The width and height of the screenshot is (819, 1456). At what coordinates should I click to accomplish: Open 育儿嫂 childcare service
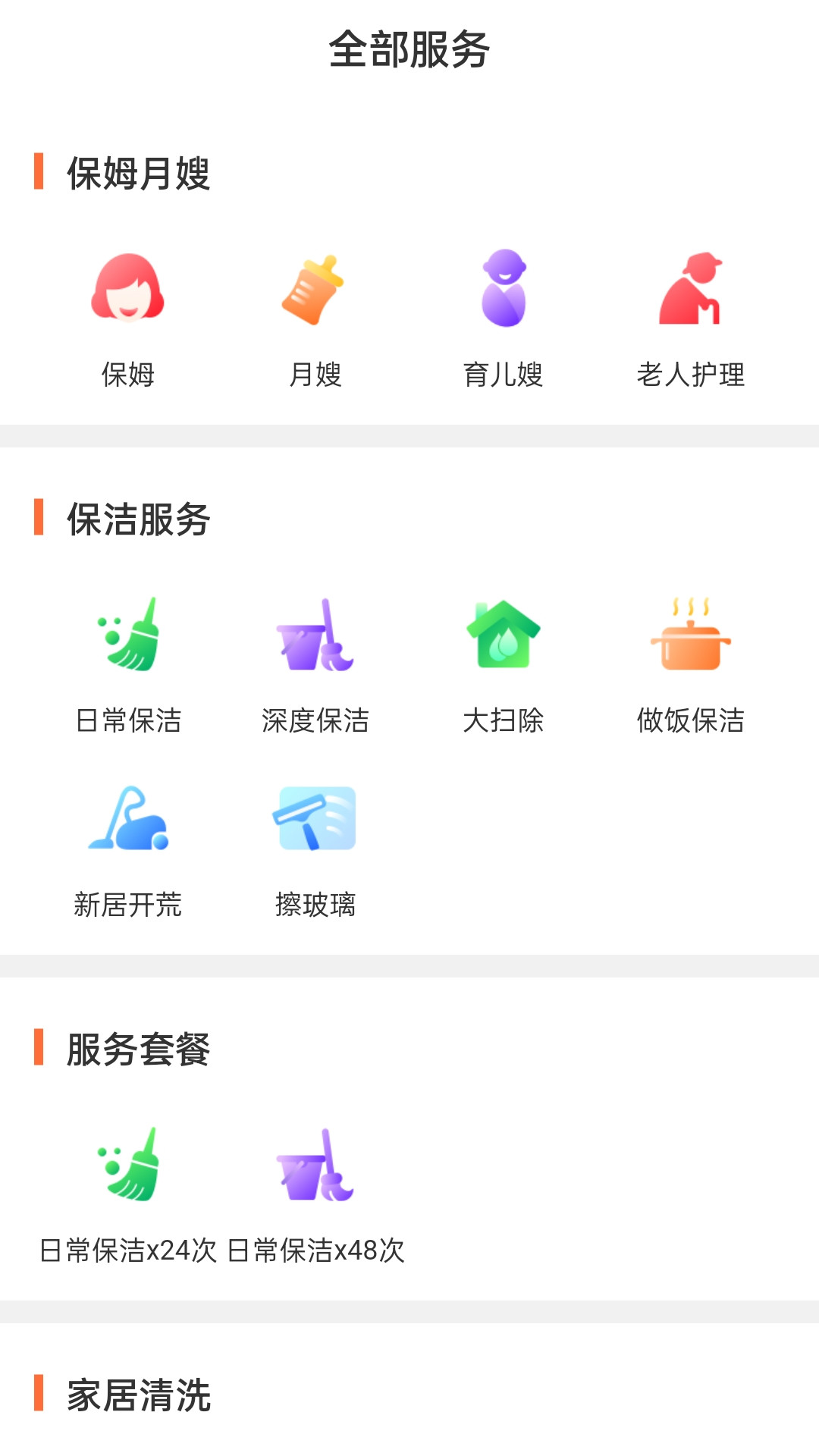click(503, 318)
